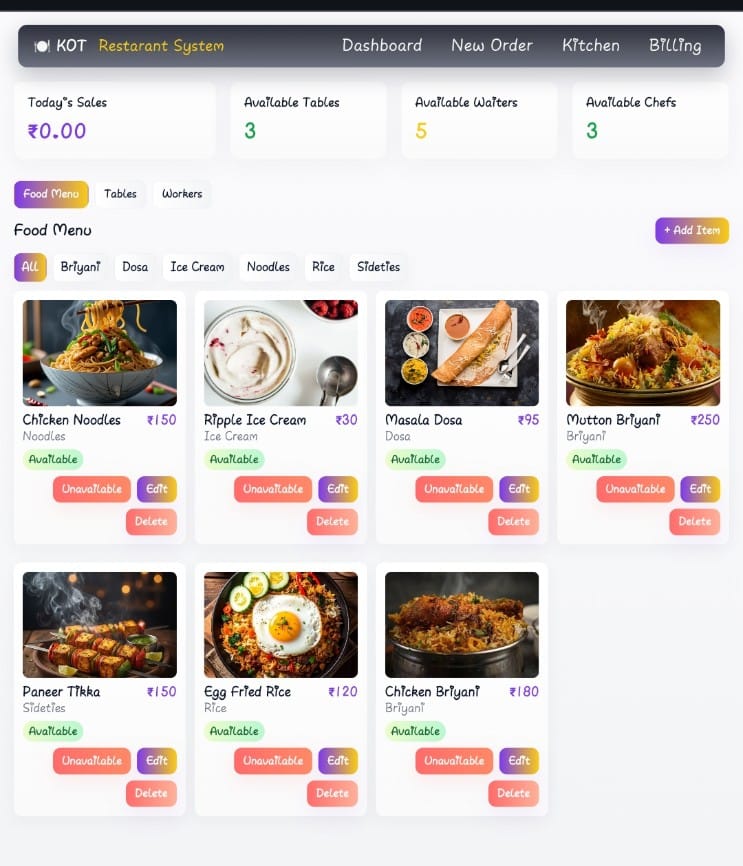Go to New Order
743x866 pixels.
(492, 46)
